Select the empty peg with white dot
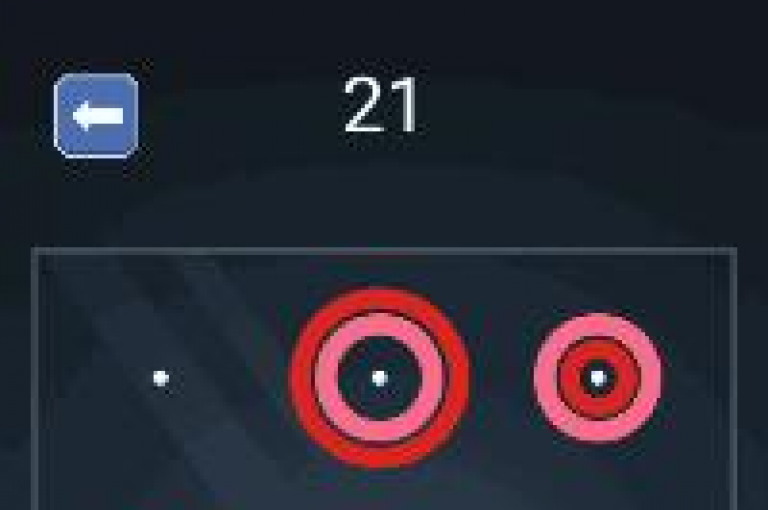Image resolution: width=768 pixels, height=510 pixels. point(160,378)
